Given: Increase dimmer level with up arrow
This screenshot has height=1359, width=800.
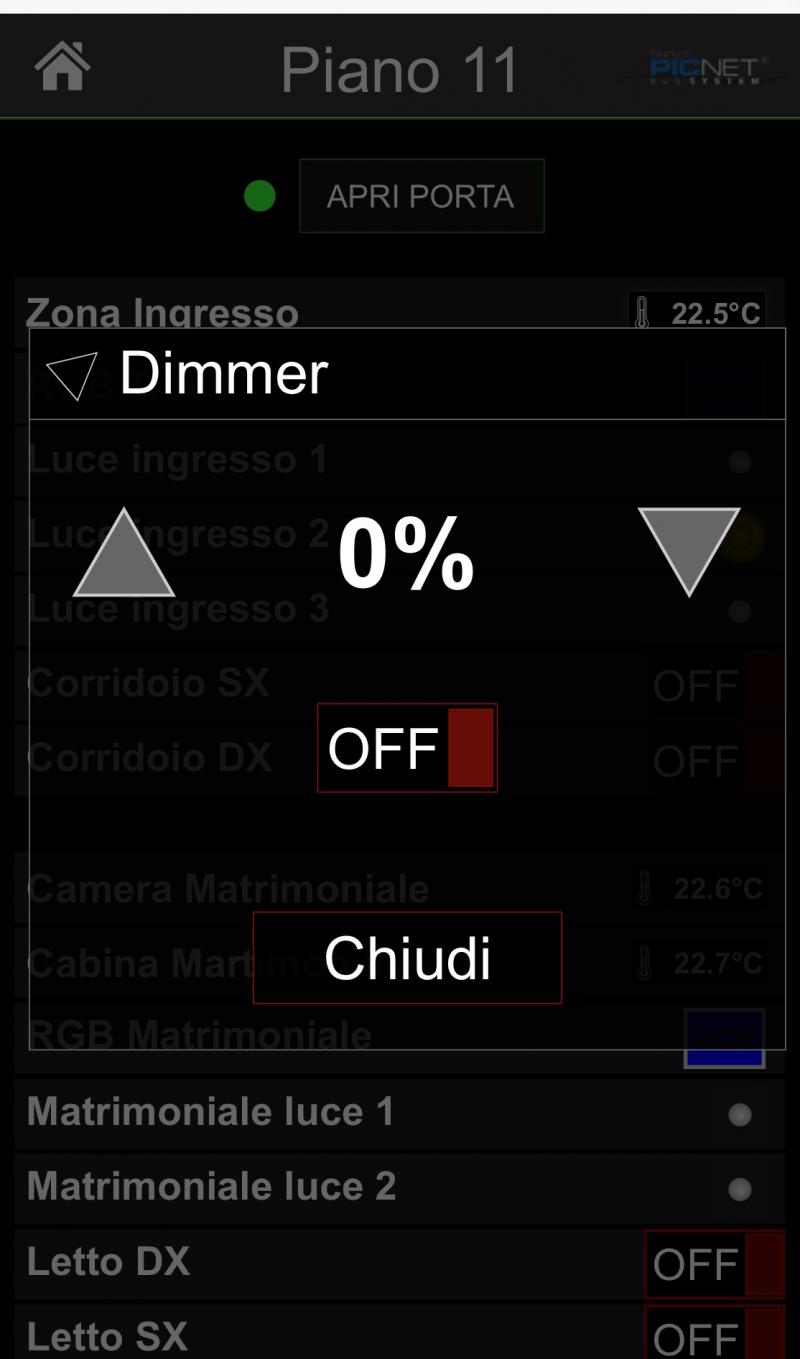Looking at the screenshot, I should [x=124, y=552].
